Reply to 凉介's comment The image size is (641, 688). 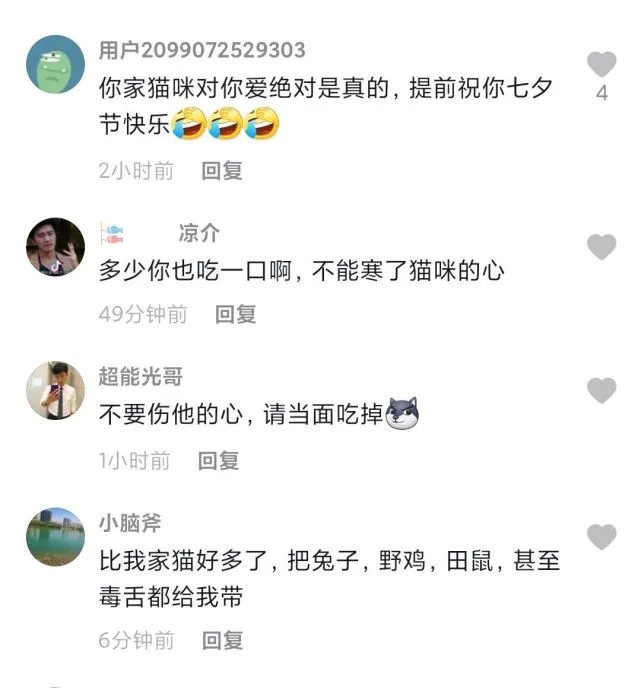pyautogui.click(x=236, y=314)
